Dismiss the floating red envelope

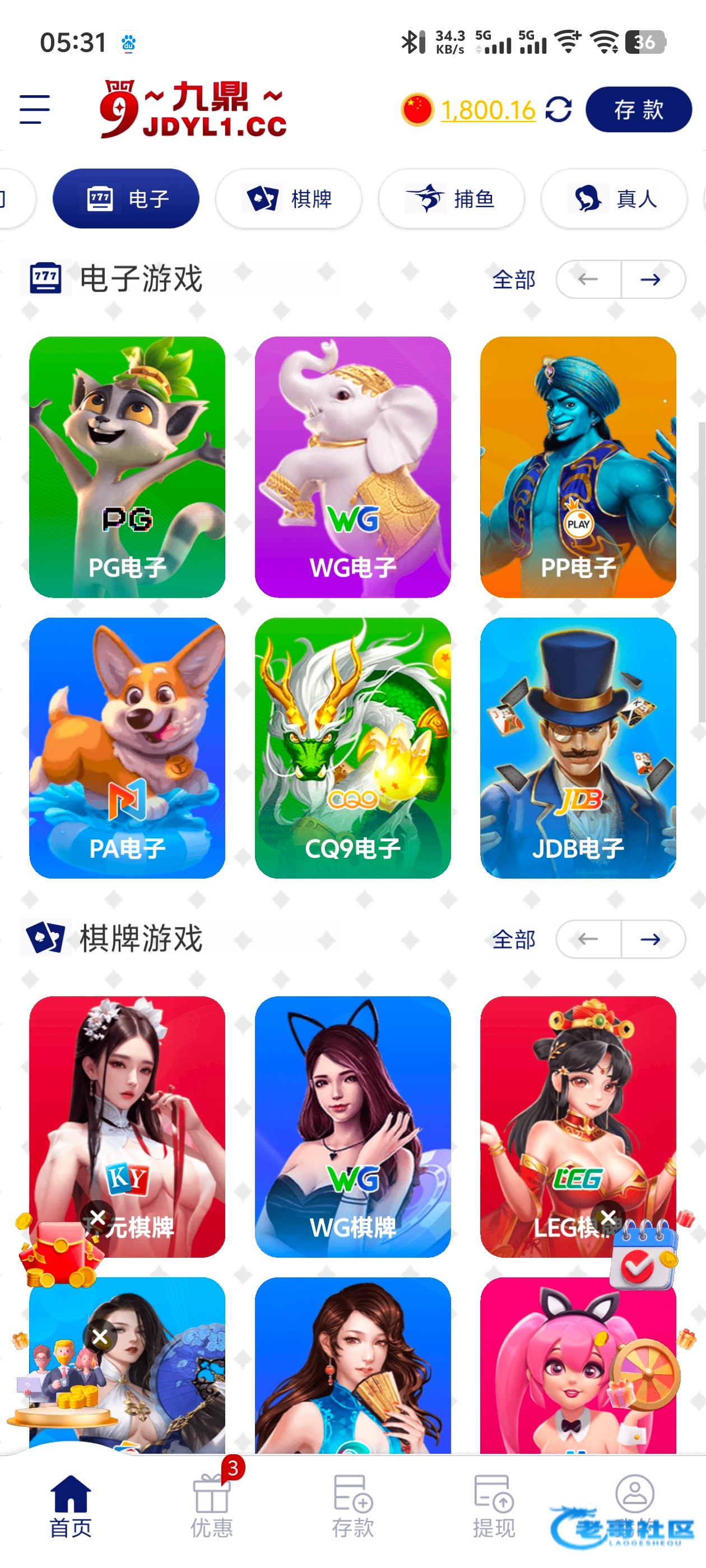(x=97, y=1217)
